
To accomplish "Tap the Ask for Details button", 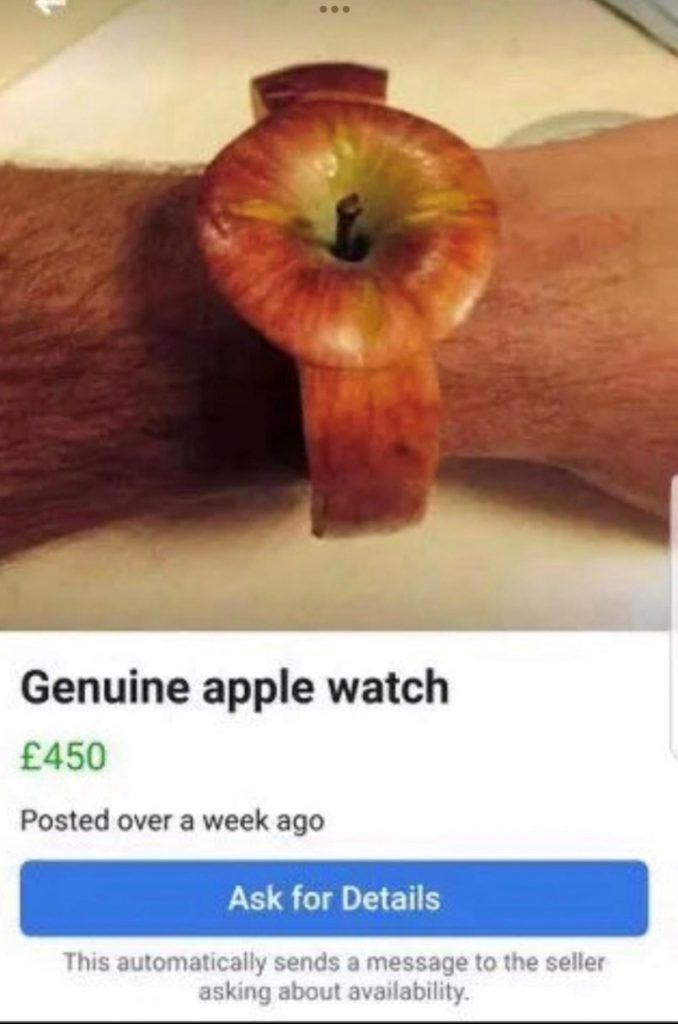I will [x=334, y=897].
